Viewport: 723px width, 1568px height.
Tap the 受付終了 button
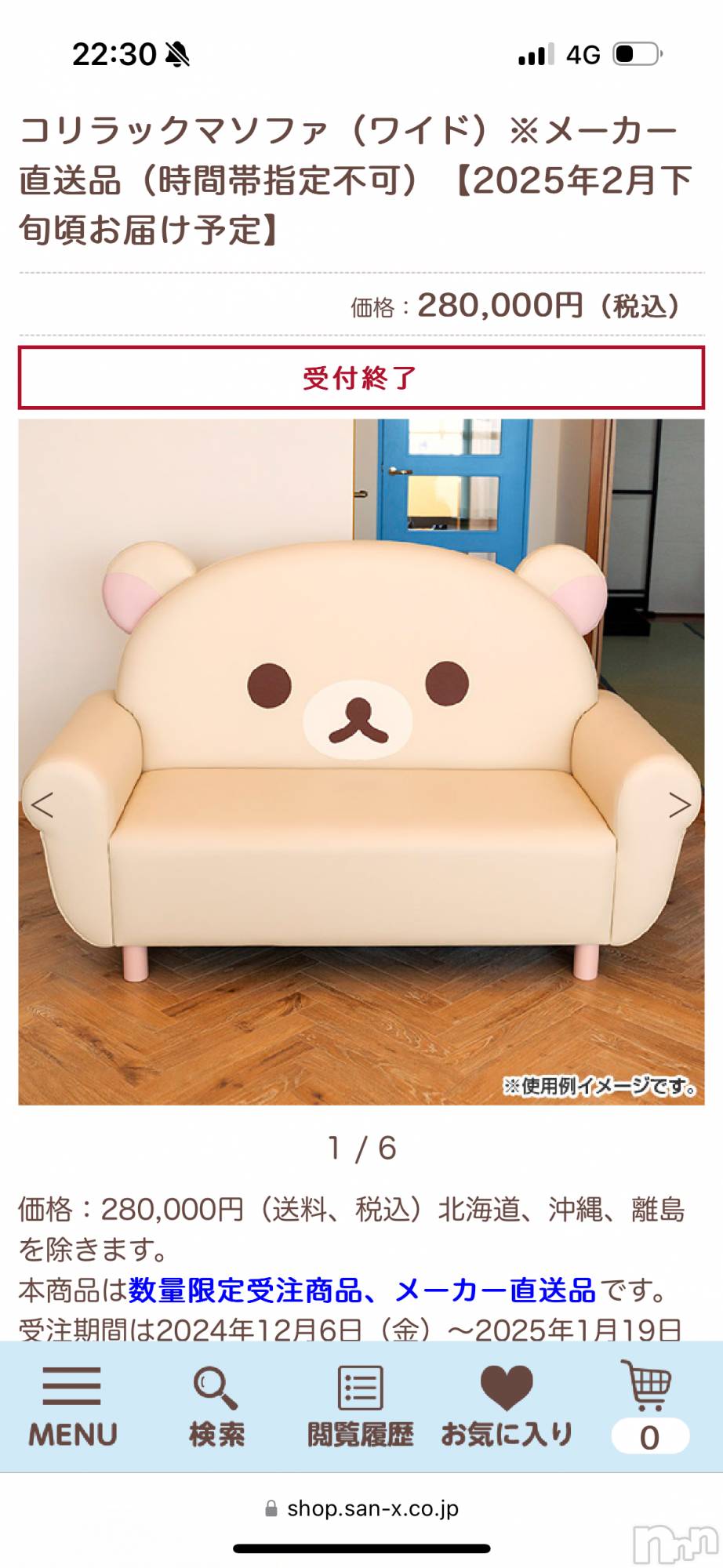pos(361,378)
